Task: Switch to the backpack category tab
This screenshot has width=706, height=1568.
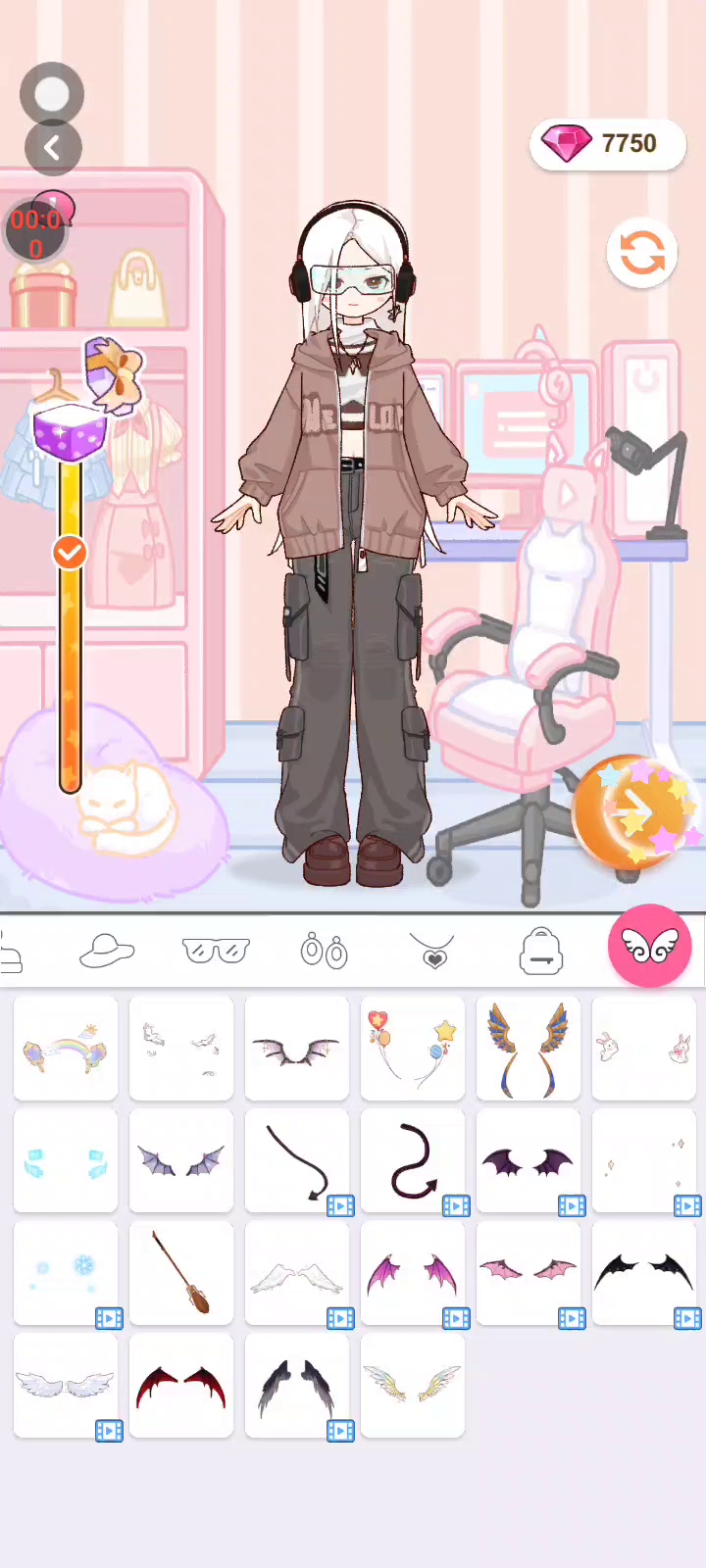Action: tap(541, 951)
